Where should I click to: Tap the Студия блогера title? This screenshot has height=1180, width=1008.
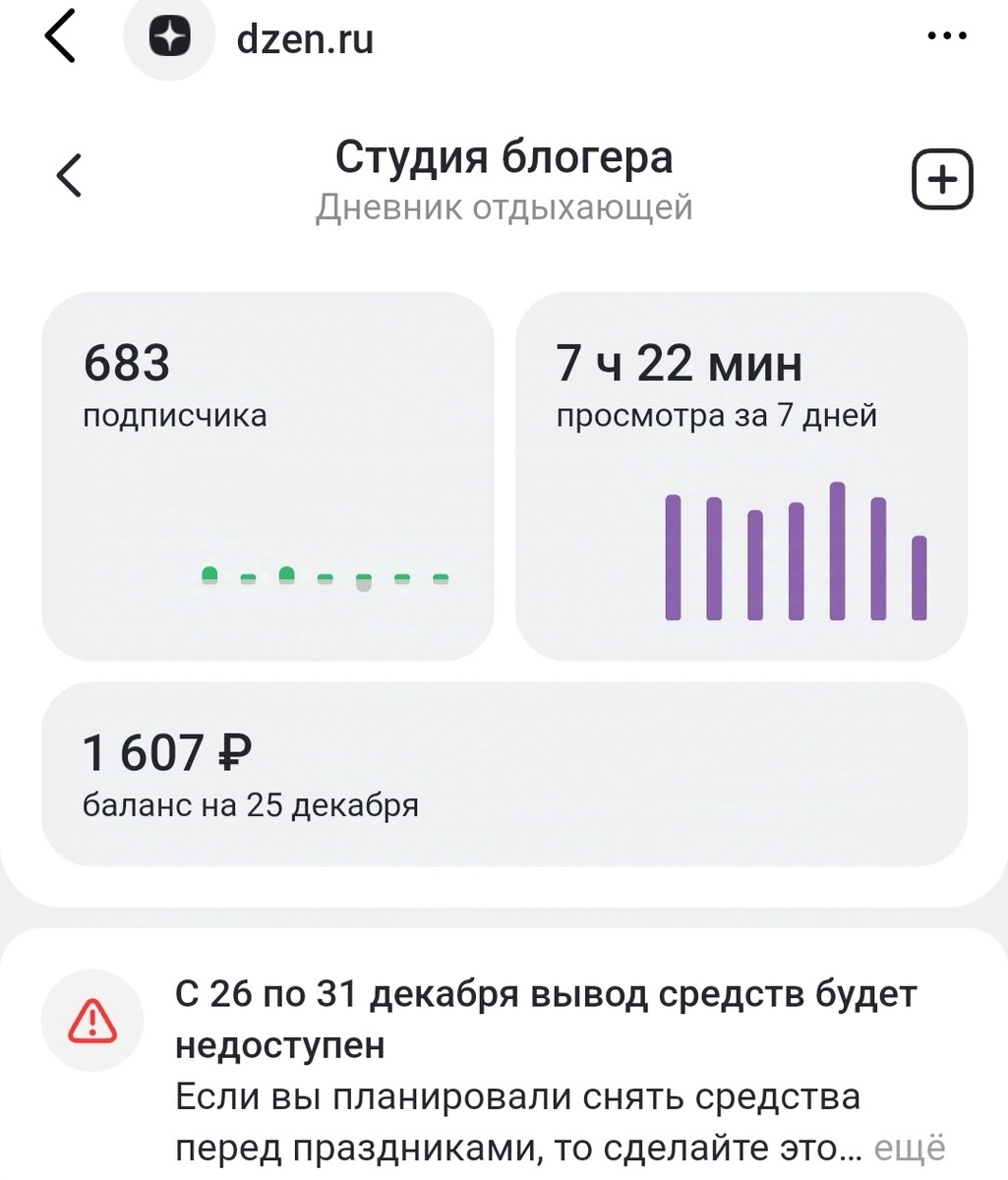pyautogui.click(x=504, y=155)
